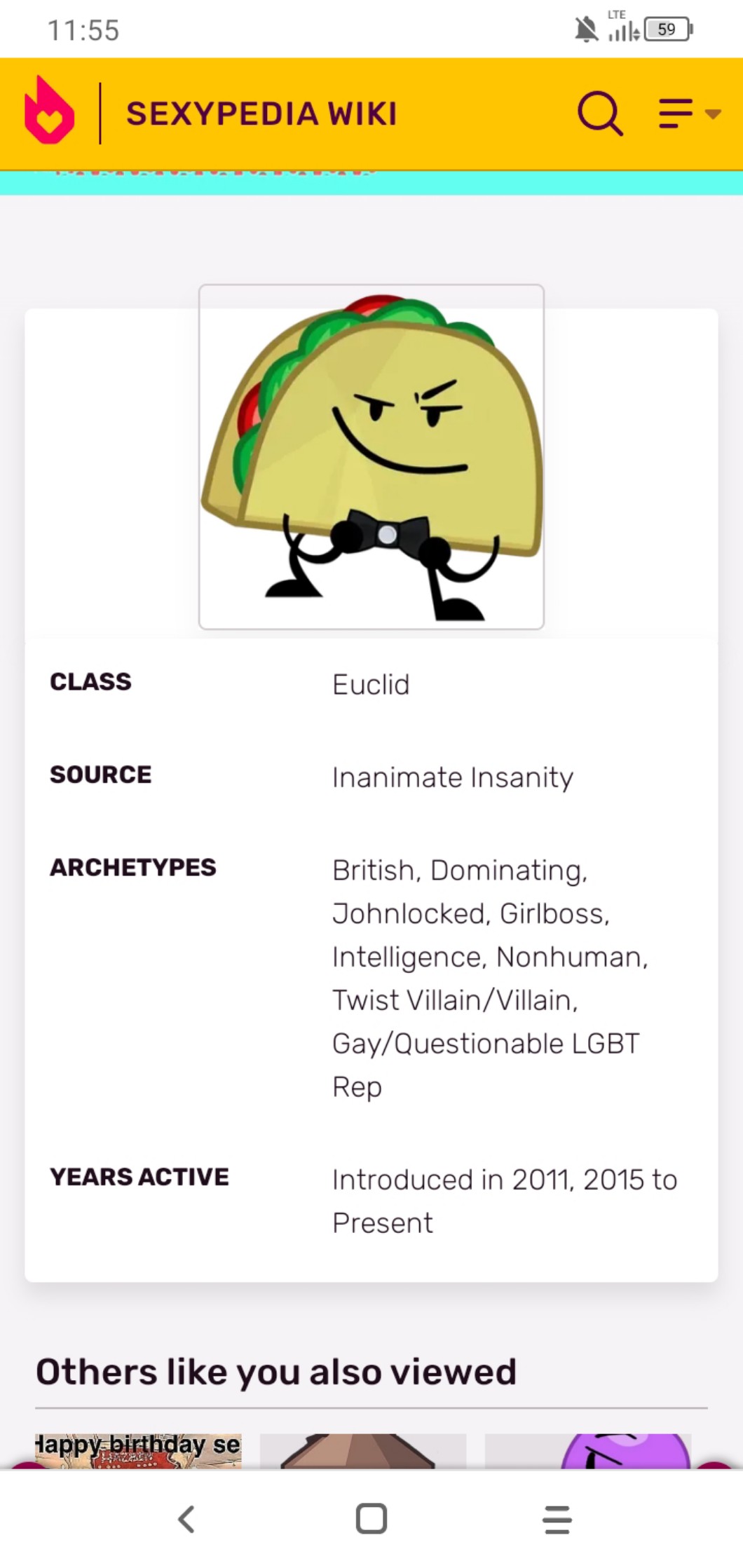This screenshot has width=743, height=1568.
Task: Open the purple character recommended page
Action: point(587,1451)
